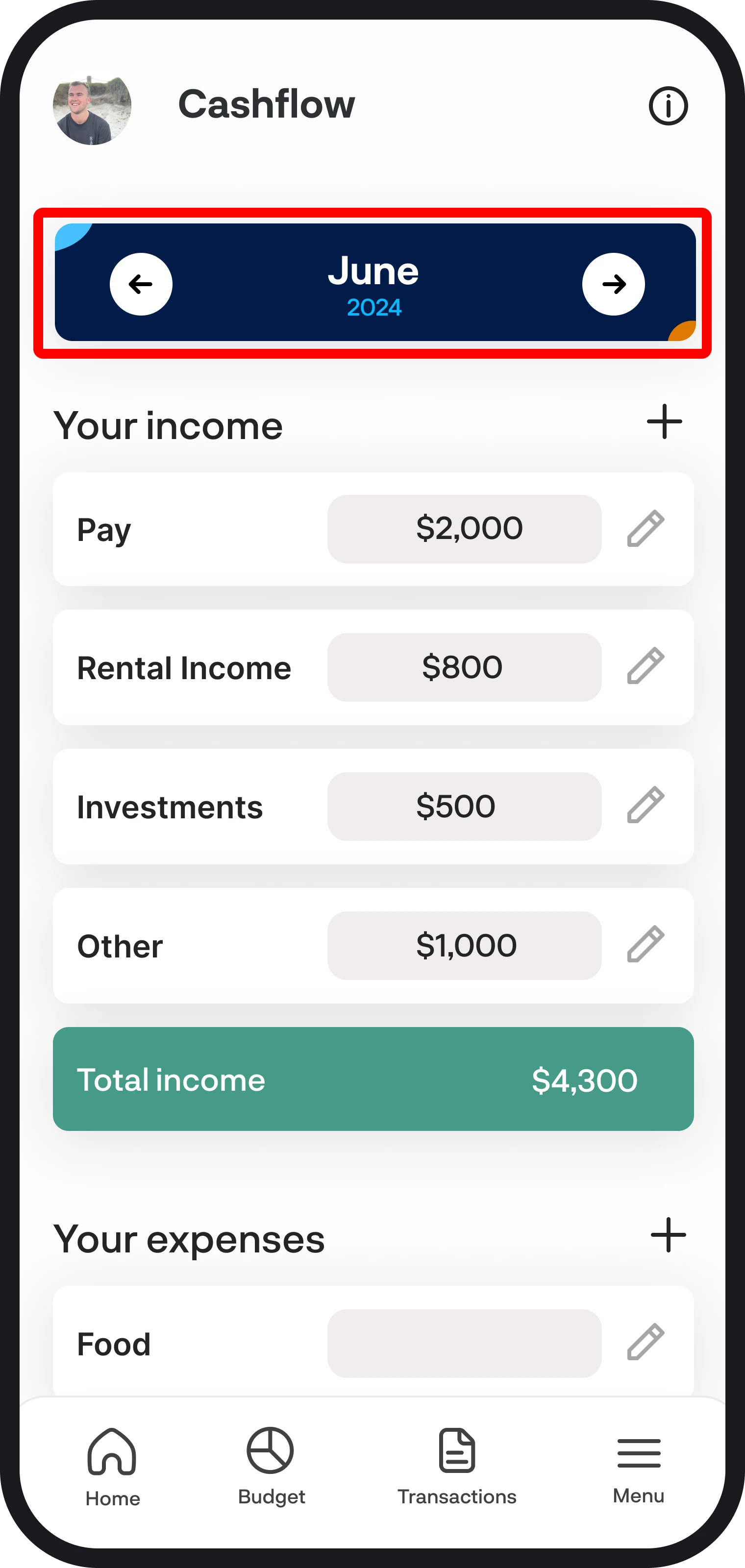Edit the Investments amount
Image resolution: width=745 pixels, height=1568 pixels.
(646, 805)
